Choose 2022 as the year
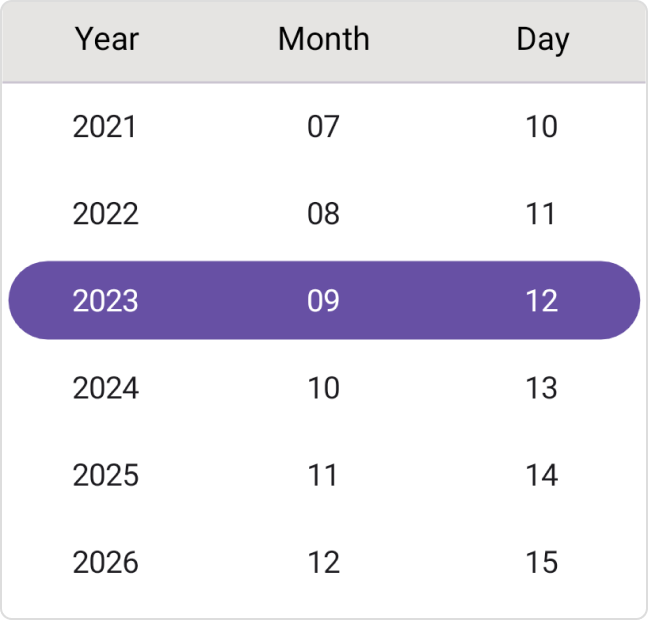The height and width of the screenshot is (620, 648). (x=105, y=214)
